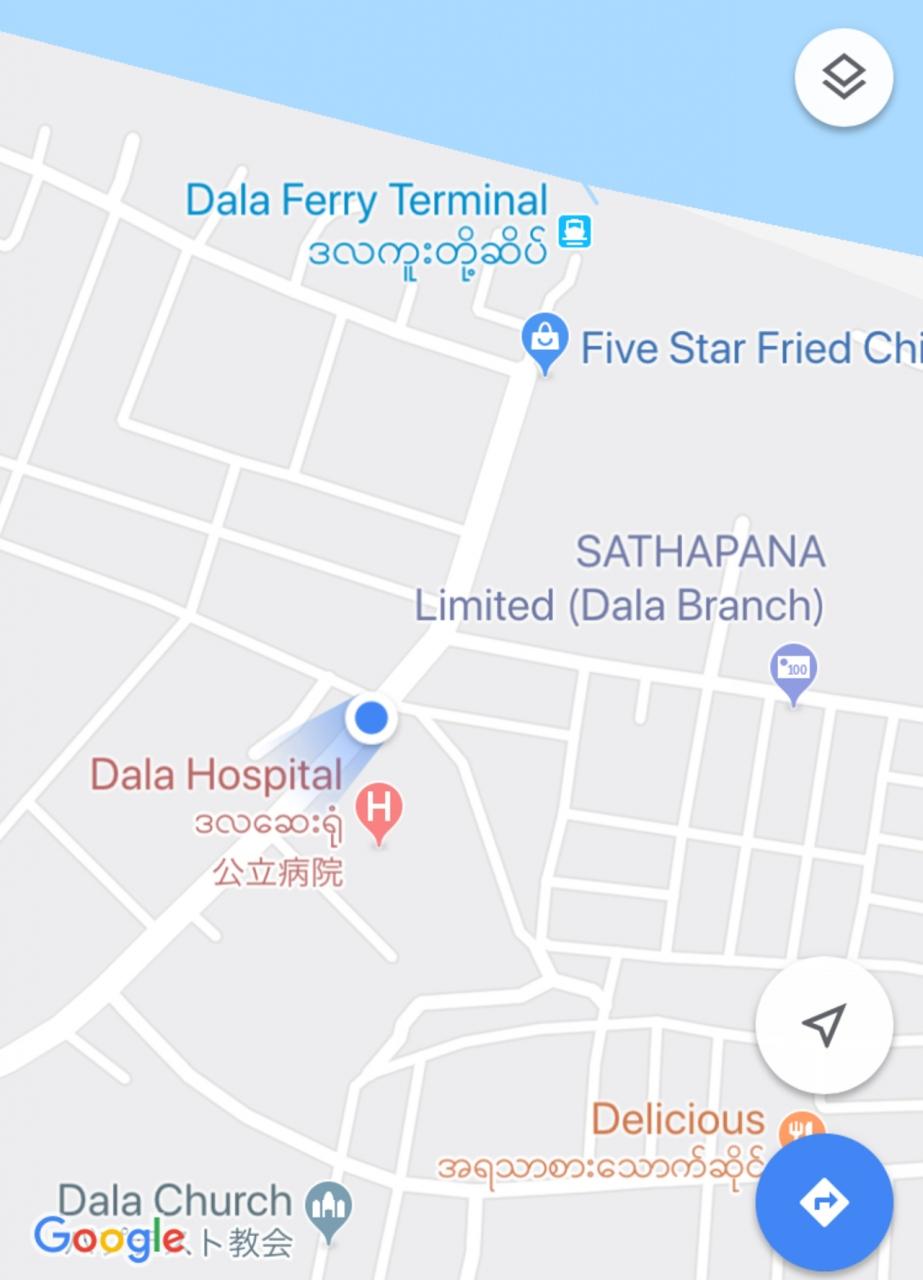923x1280 pixels.
Task: Re-center map on my location
Action: coord(824,1024)
